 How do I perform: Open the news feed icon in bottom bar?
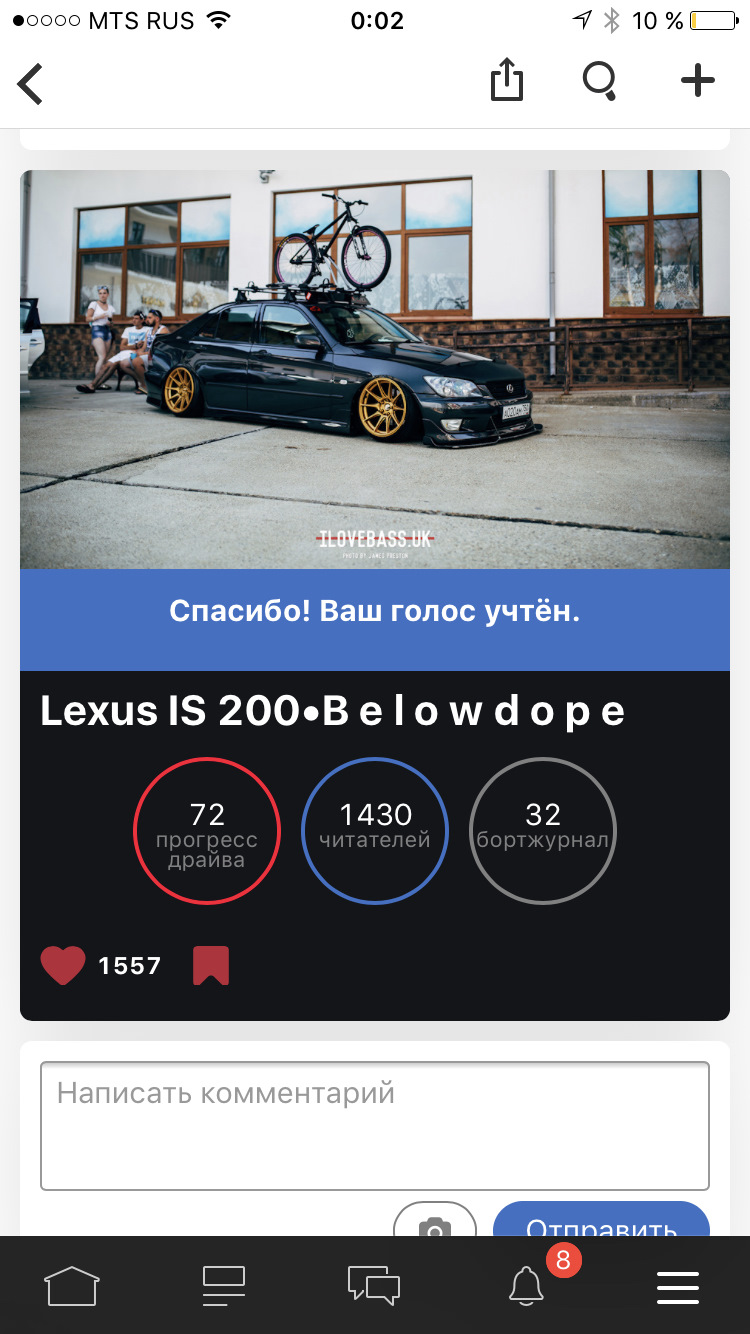tap(224, 1287)
